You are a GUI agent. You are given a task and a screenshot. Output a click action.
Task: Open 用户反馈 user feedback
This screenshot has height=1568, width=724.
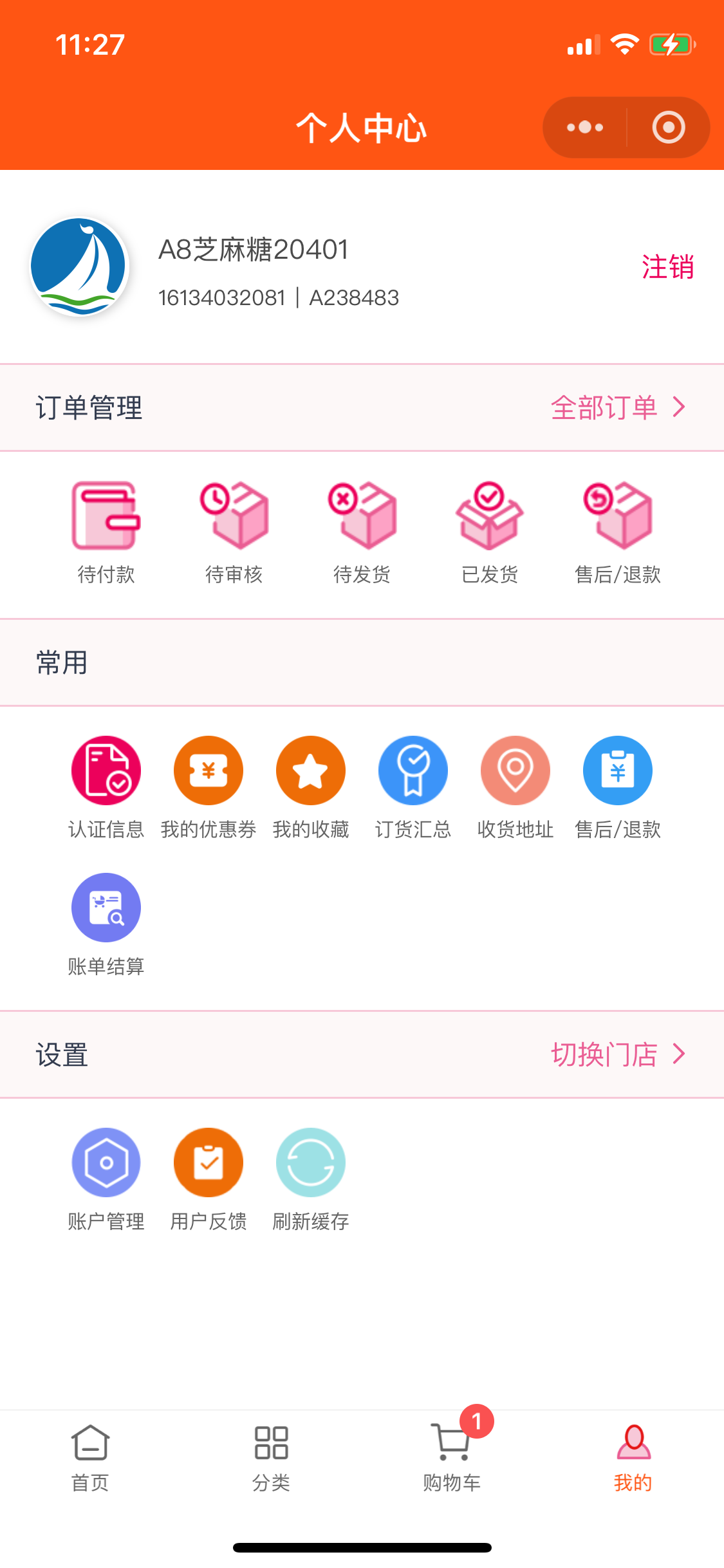[209, 1179]
